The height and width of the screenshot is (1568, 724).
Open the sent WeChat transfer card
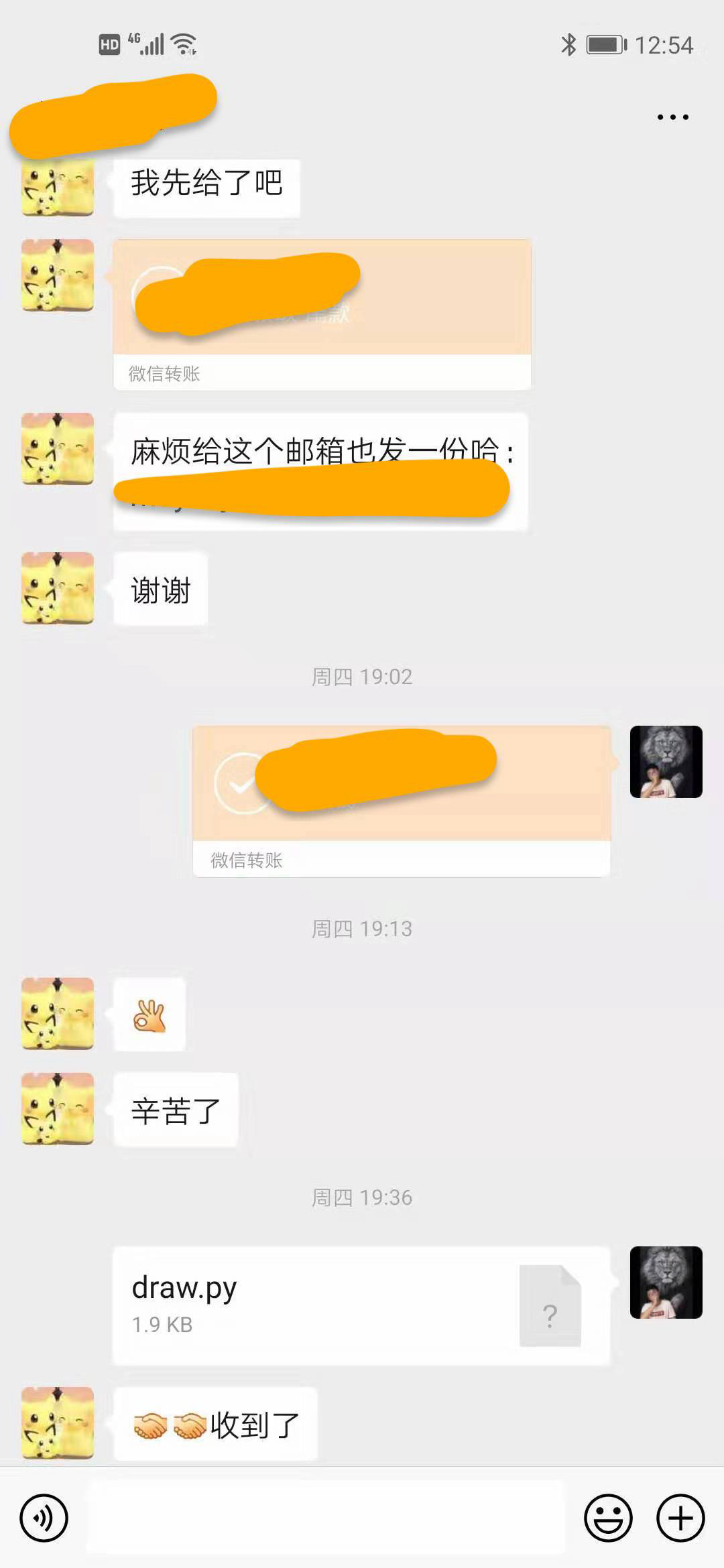point(401,801)
